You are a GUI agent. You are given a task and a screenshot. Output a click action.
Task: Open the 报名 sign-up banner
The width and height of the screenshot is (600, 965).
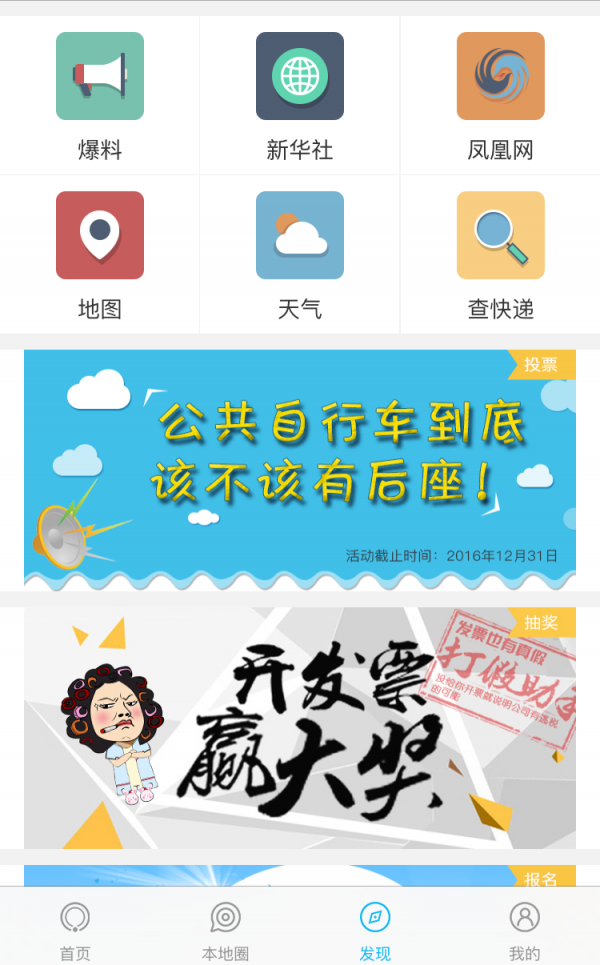[x=300, y=875]
